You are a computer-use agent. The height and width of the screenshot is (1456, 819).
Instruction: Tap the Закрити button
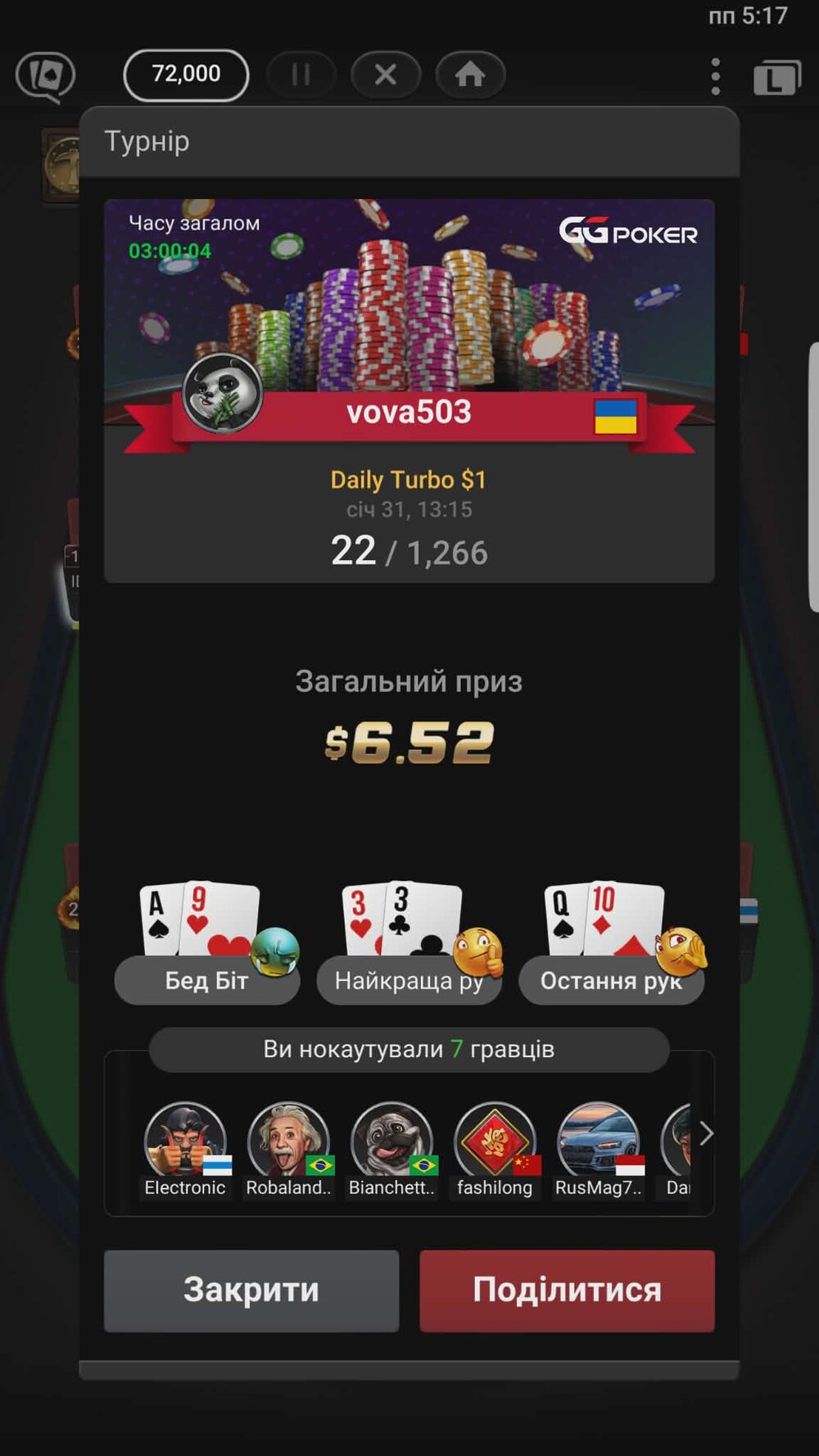(x=251, y=1290)
